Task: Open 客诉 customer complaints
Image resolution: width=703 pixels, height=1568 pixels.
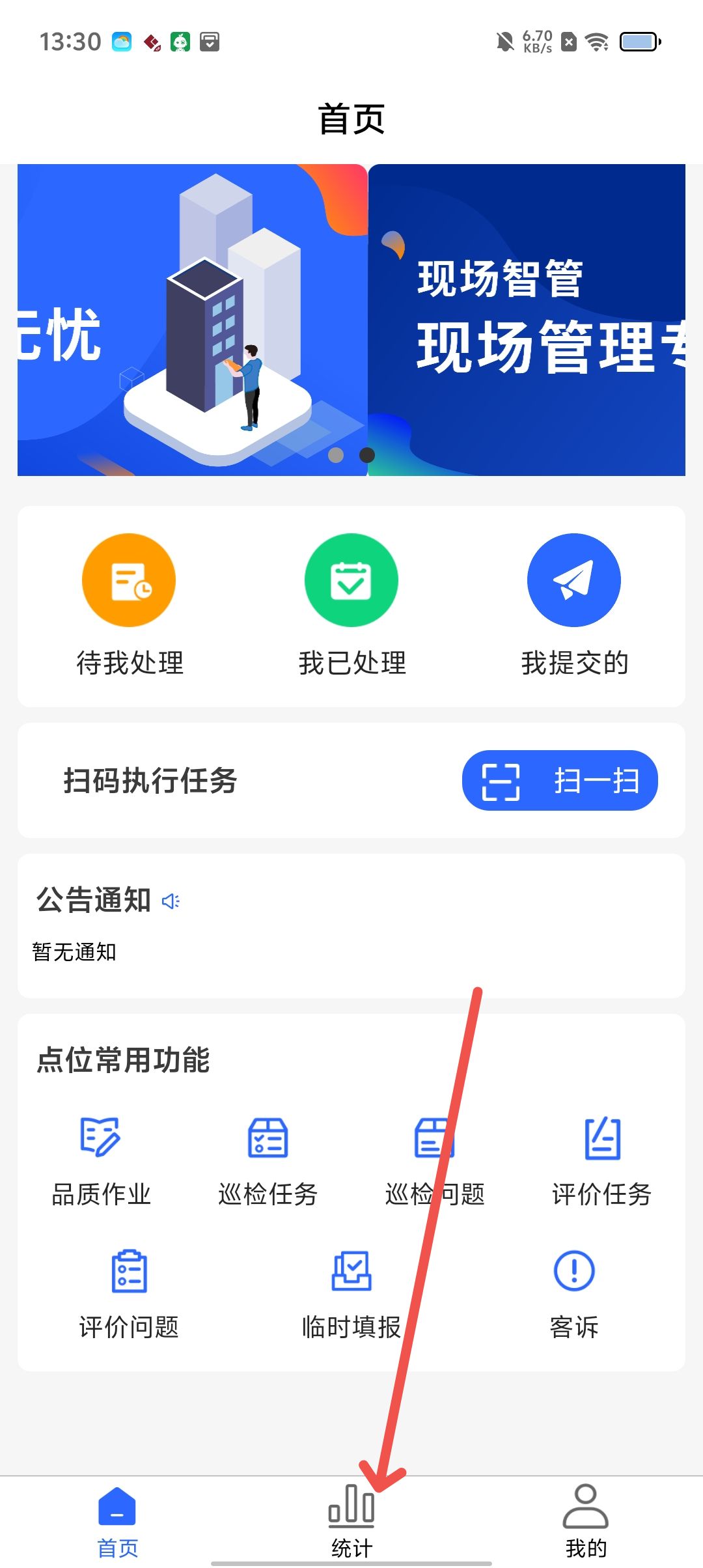Action: tap(573, 1293)
